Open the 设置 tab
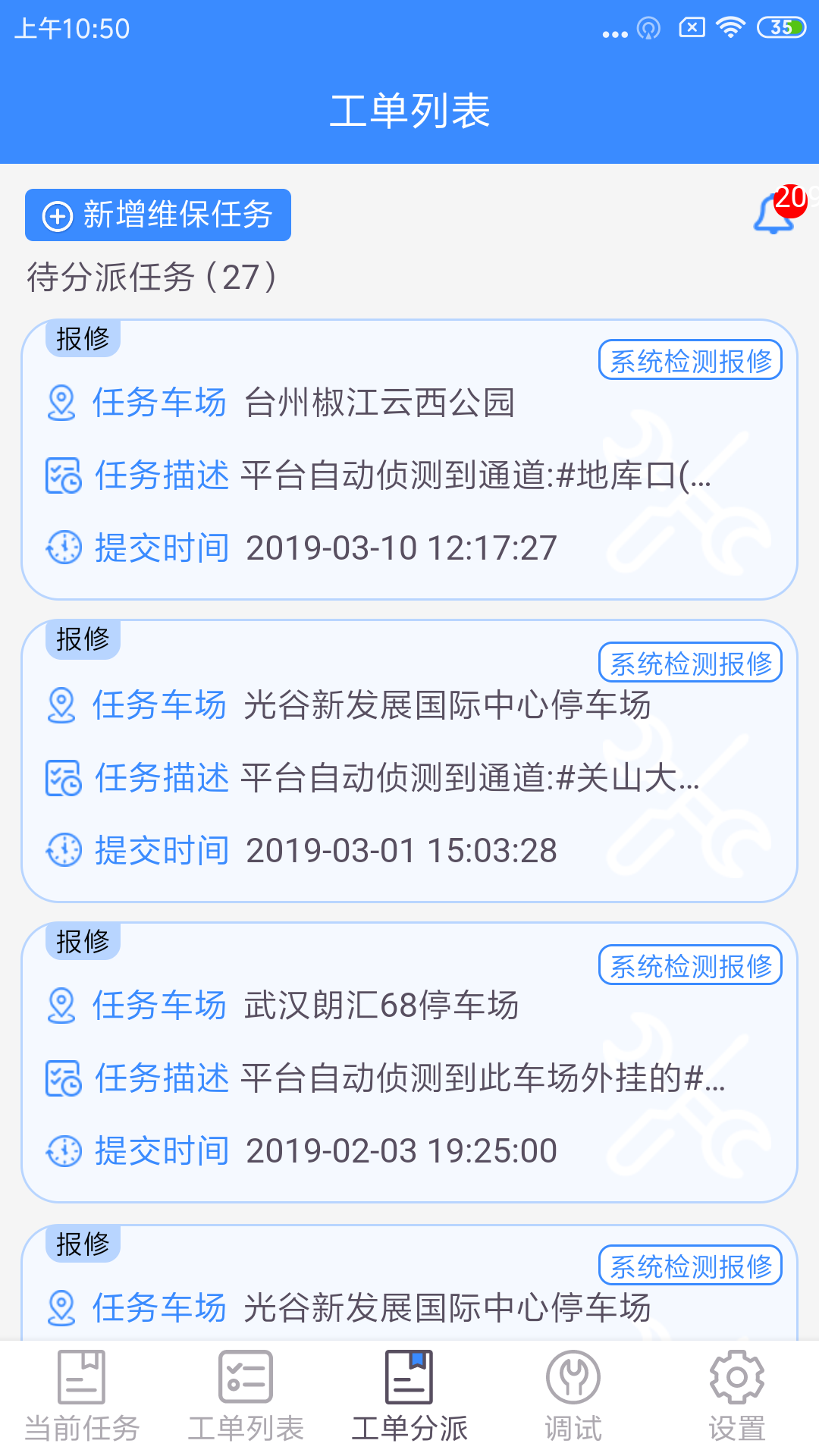The width and height of the screenshot is (819, 1456). 737,1397
